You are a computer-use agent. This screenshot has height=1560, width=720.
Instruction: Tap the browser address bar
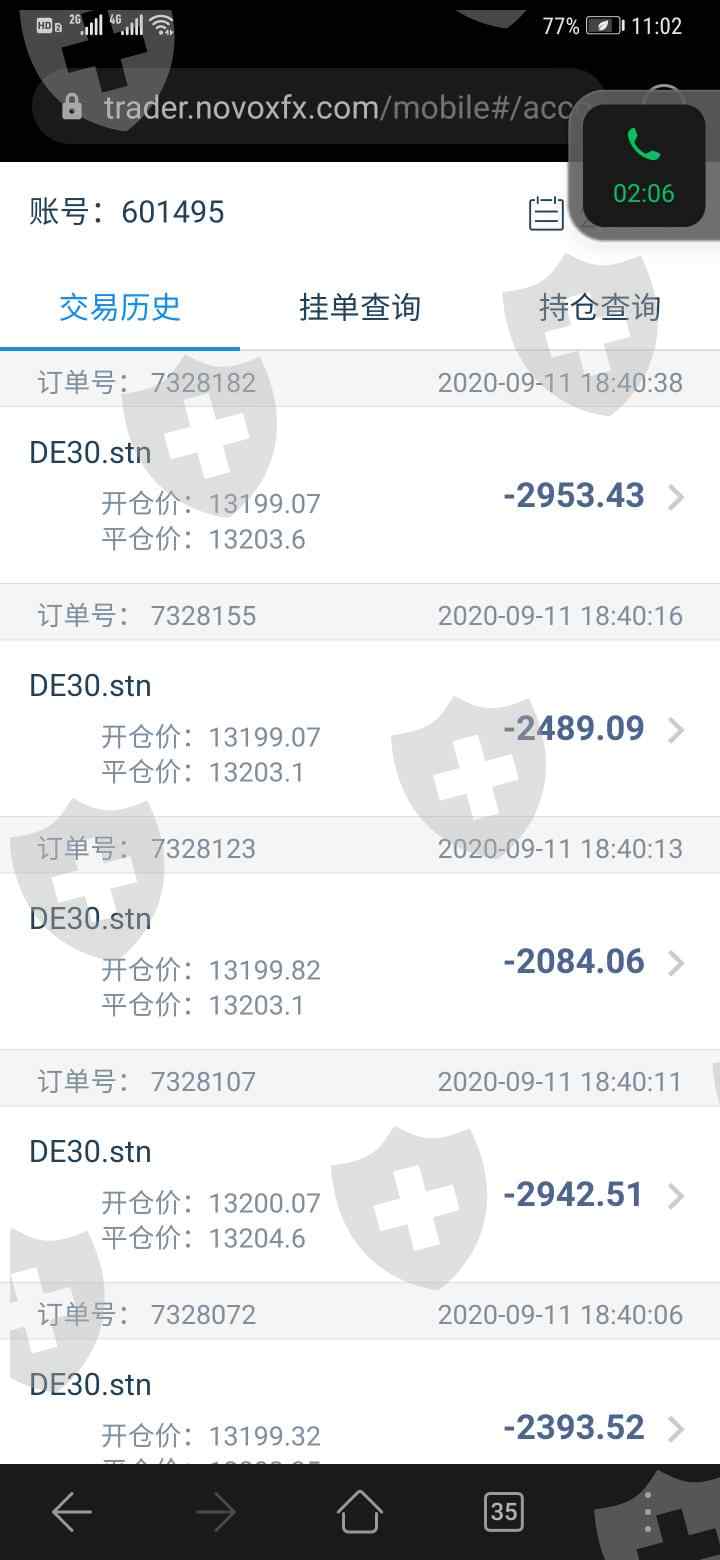point(320,107)
